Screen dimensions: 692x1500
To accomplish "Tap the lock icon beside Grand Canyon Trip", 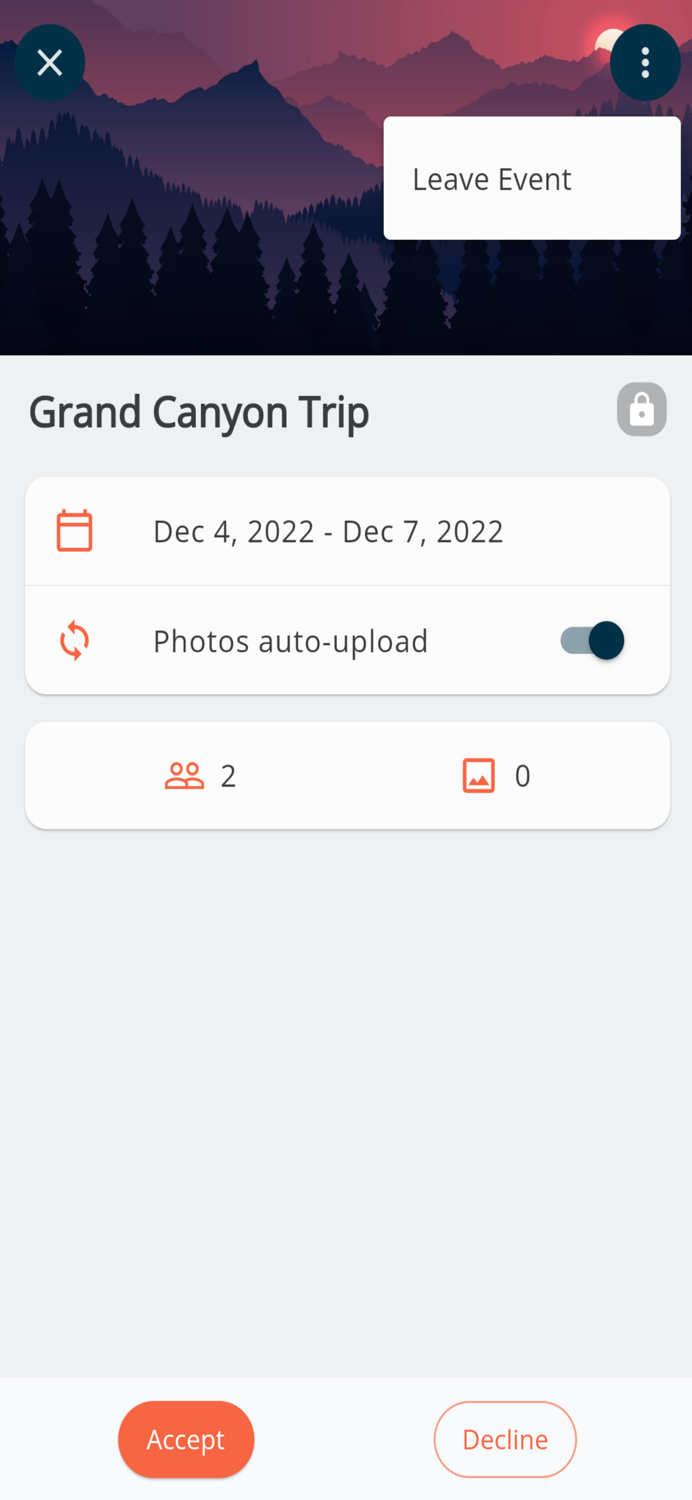I will point(641,410).
